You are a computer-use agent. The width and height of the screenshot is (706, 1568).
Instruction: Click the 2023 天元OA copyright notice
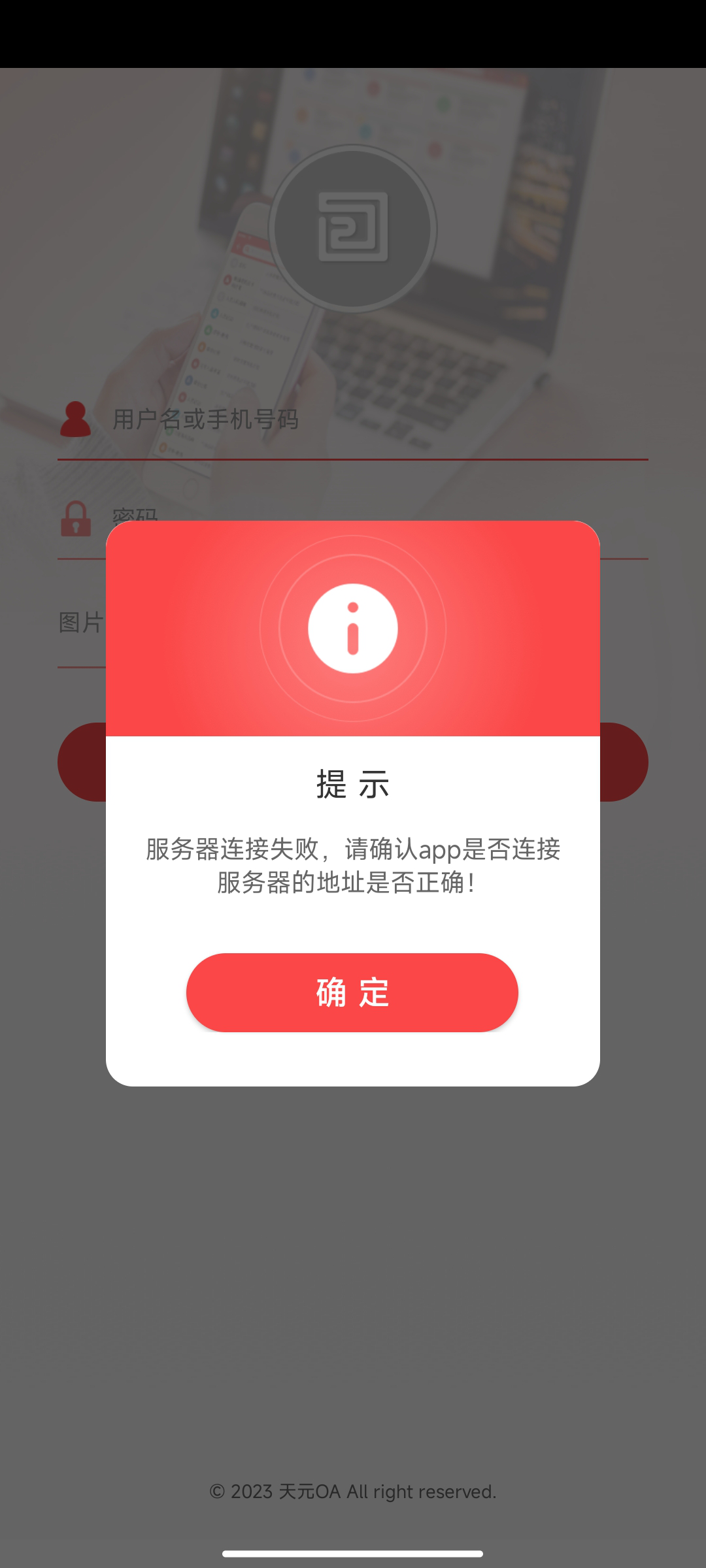tap(353, 1492)
